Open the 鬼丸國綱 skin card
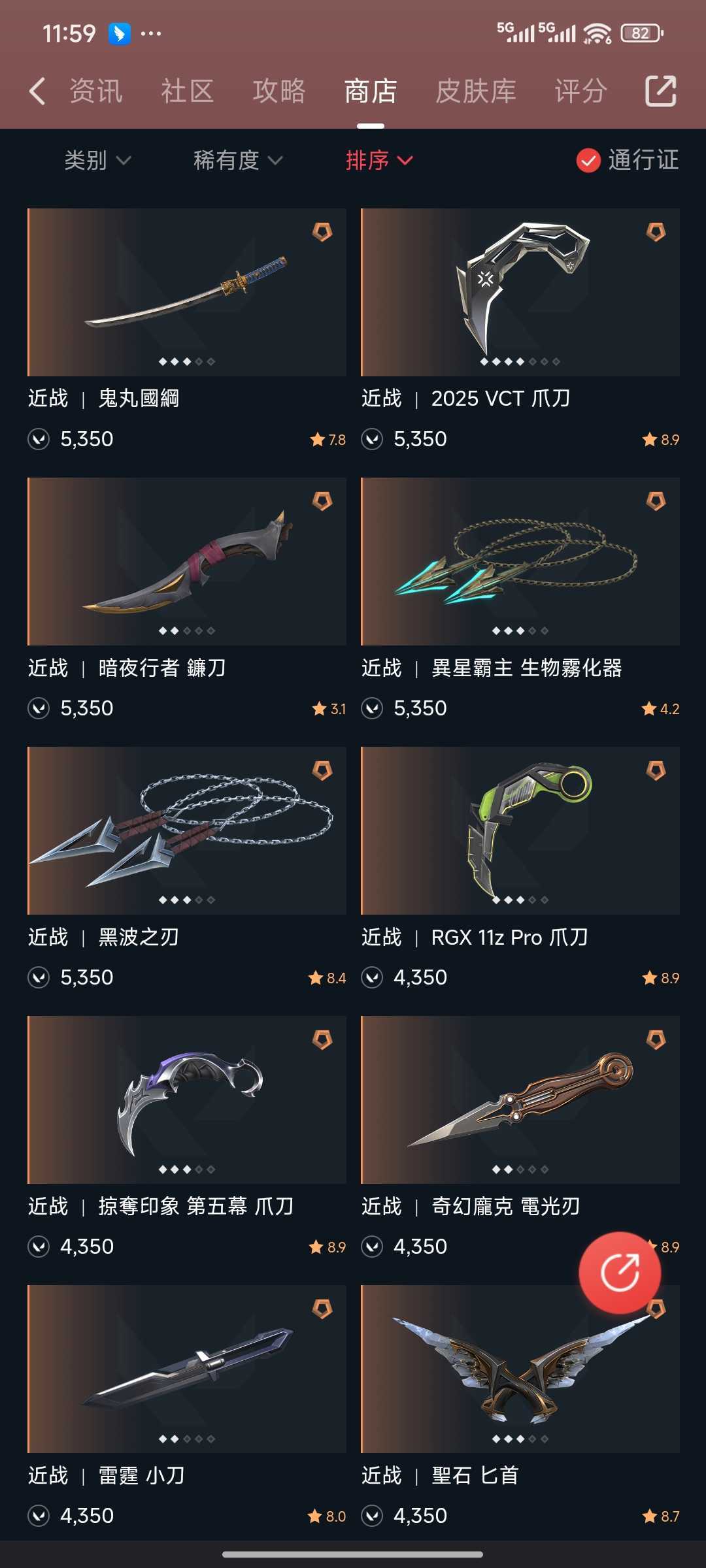Screen dimensions: 706x1568 pyautogui.click(x=187, y=292)
